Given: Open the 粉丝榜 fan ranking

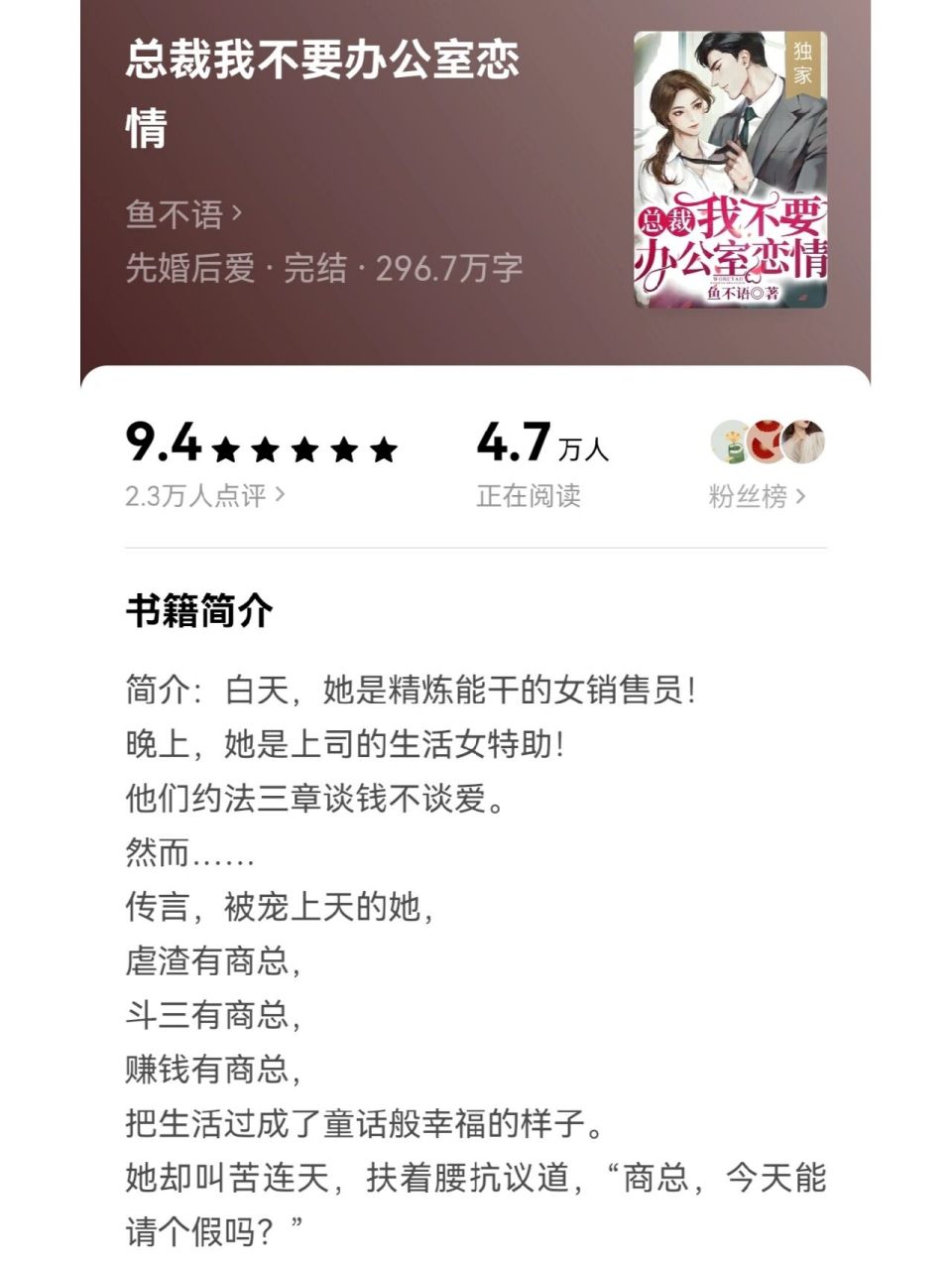Looking at the screenshot, I should [x=749, y=493].
